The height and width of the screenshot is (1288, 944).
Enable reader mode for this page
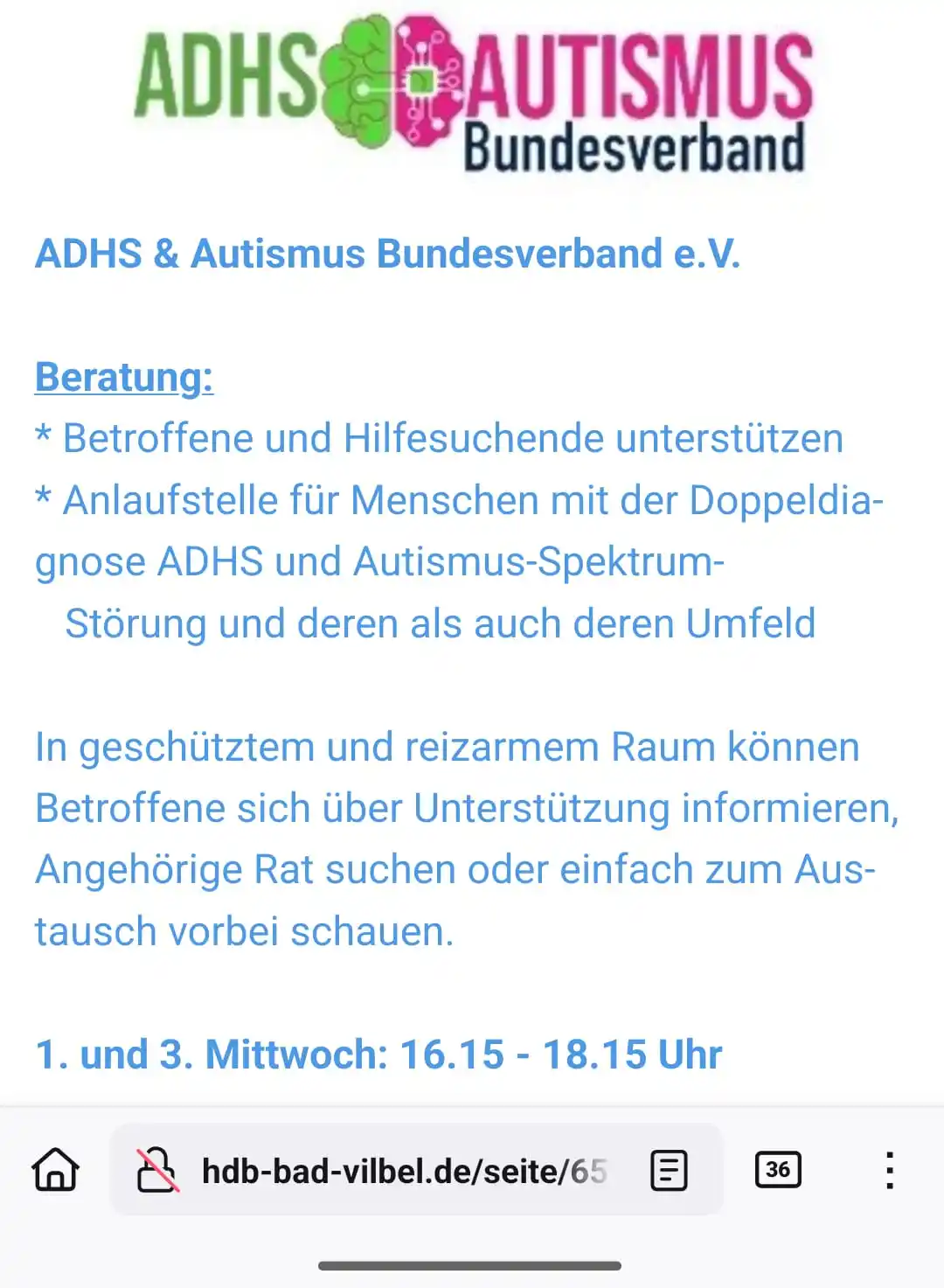pyautogui.click(x=670, y=1170)
